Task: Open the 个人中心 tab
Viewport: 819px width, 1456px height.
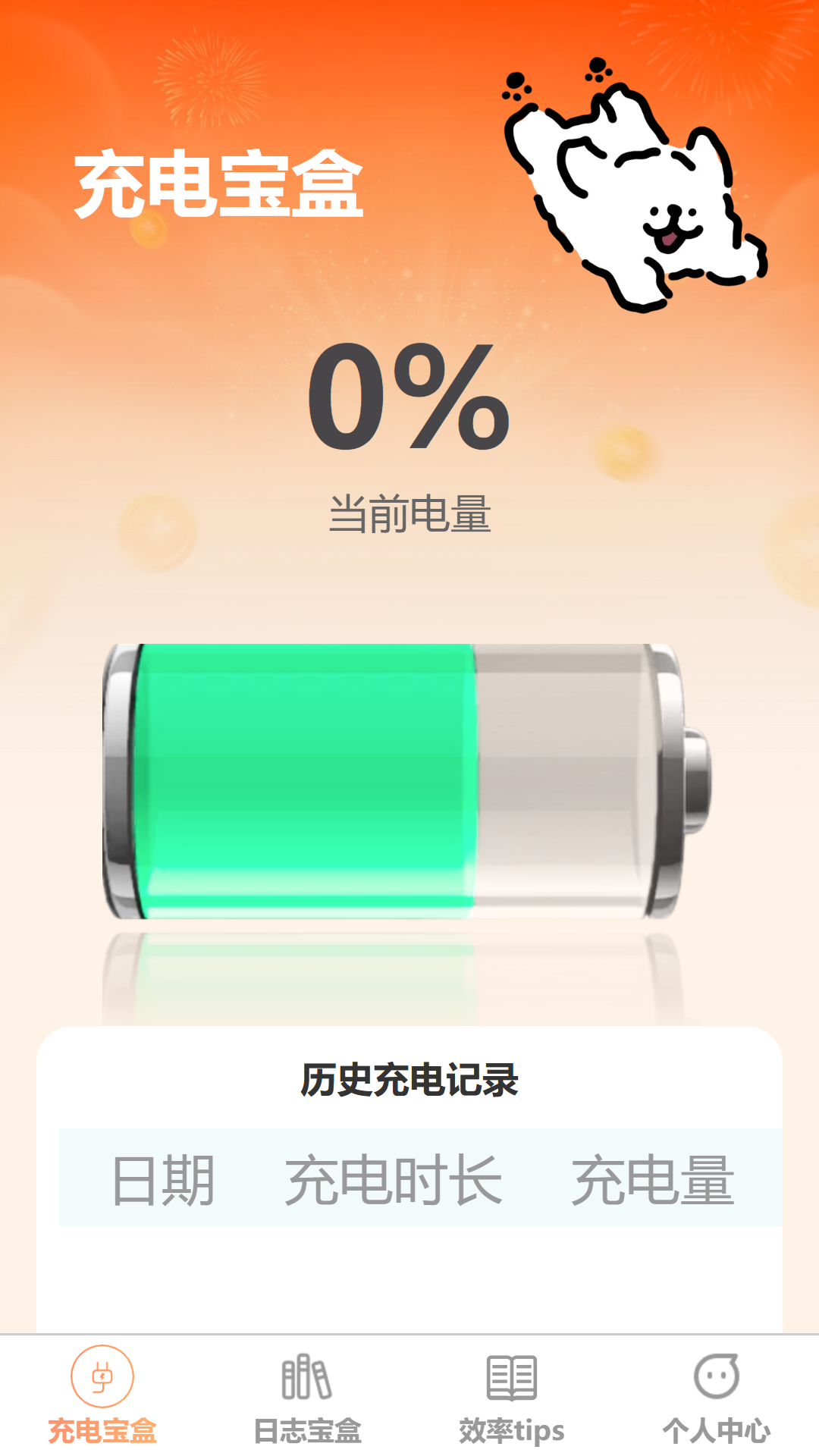Action: tap(717, 1395)
